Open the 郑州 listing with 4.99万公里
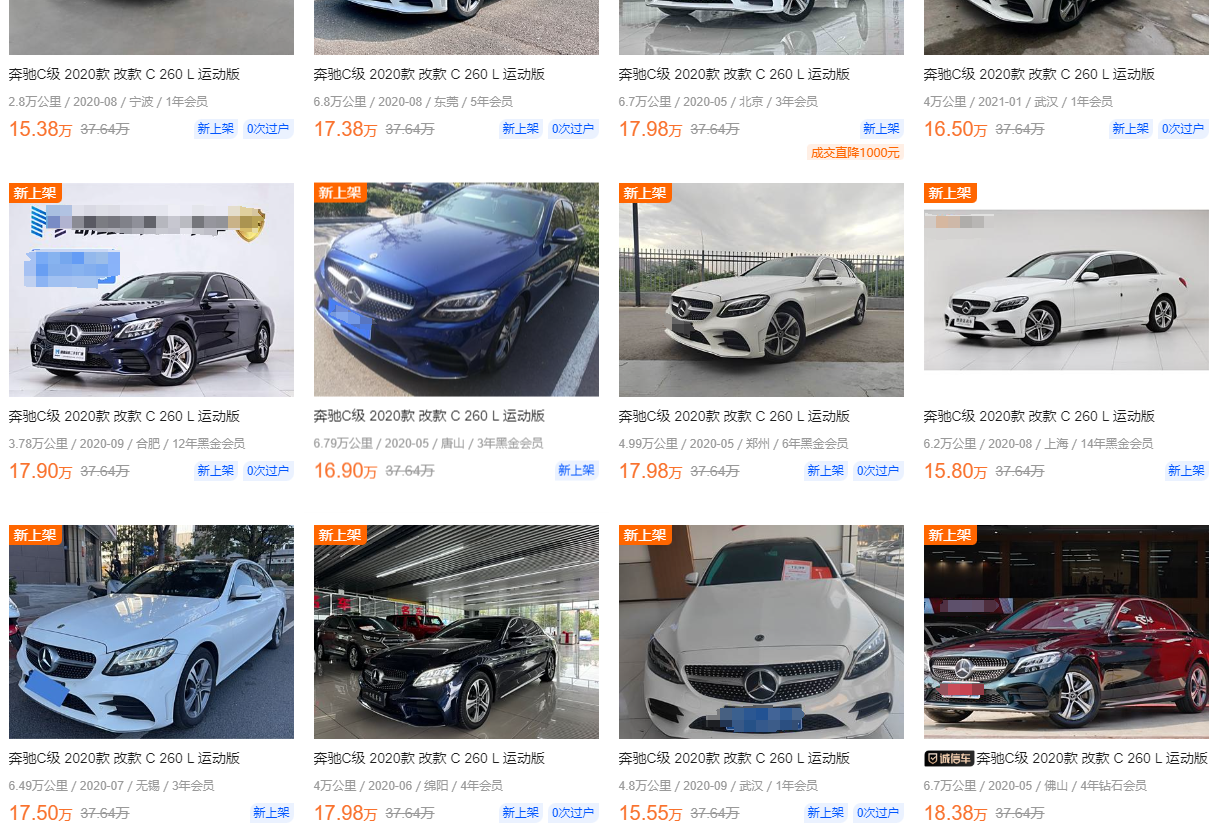 click(x=761, y=290)
